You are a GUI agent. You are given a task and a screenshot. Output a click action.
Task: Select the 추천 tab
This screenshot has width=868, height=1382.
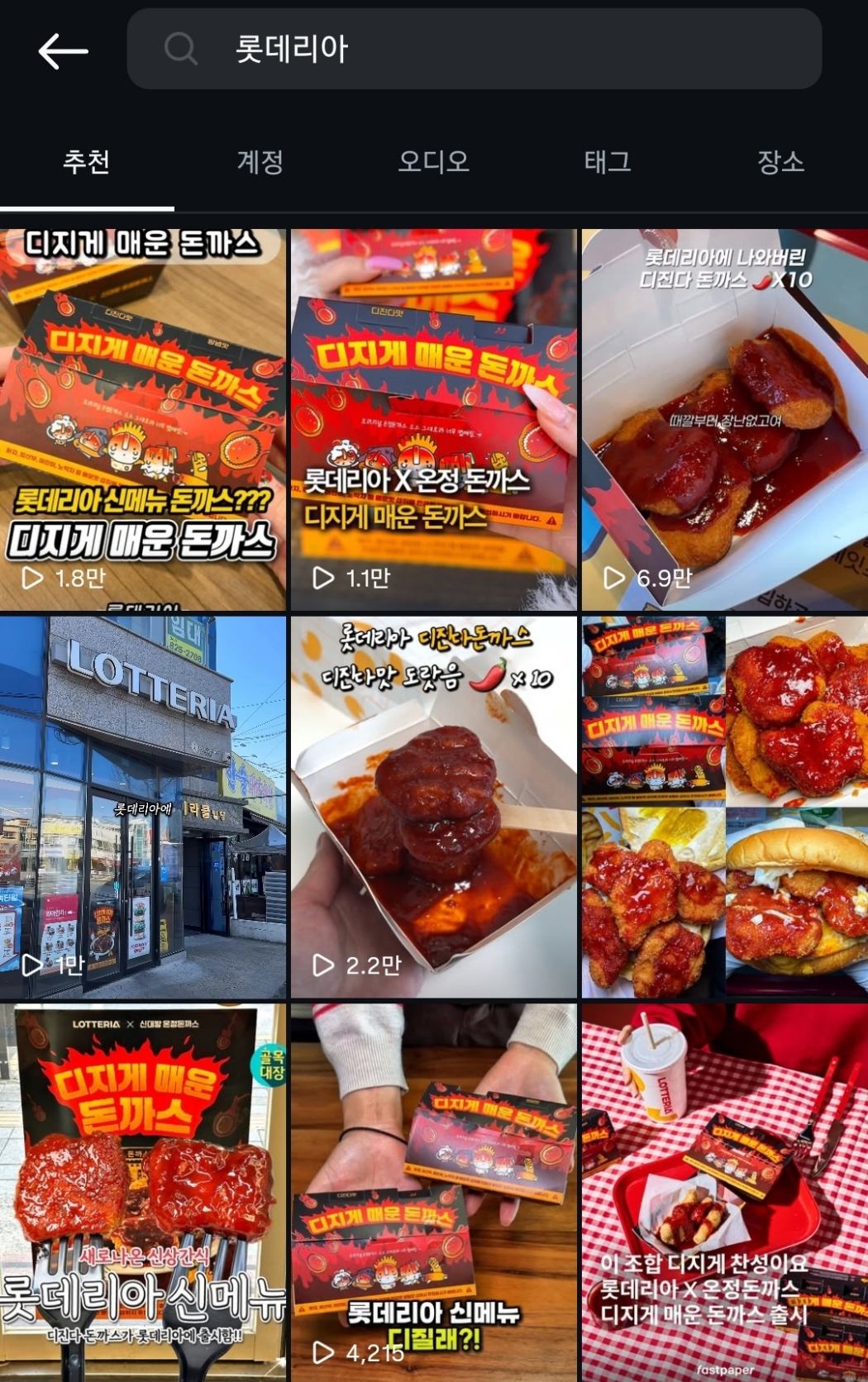(87, 162)
